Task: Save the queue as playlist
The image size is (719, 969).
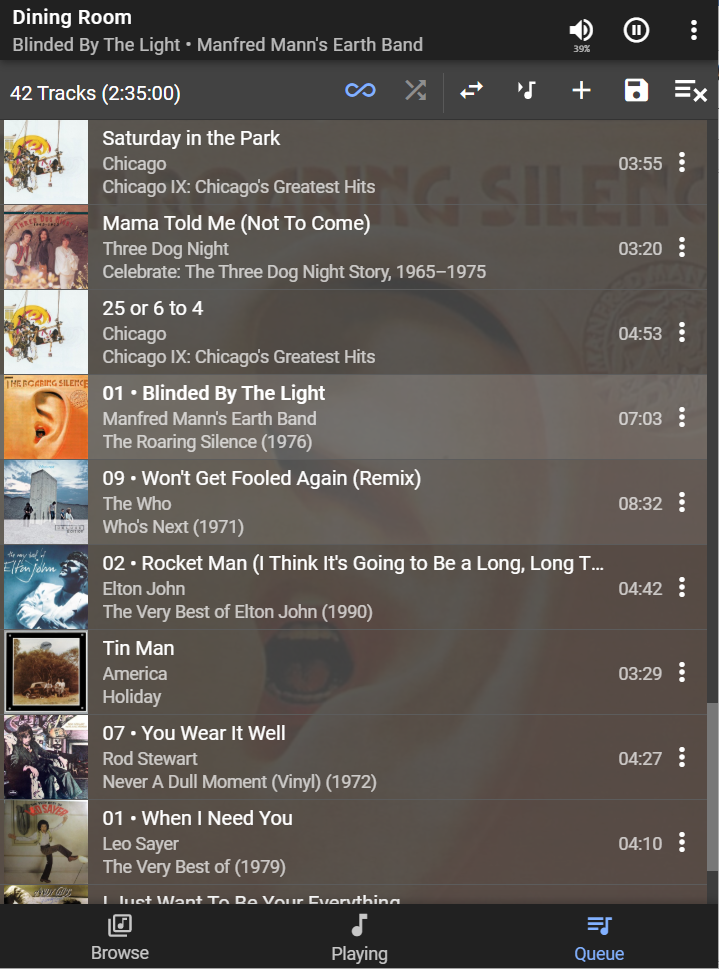Action: pos(636,91)
